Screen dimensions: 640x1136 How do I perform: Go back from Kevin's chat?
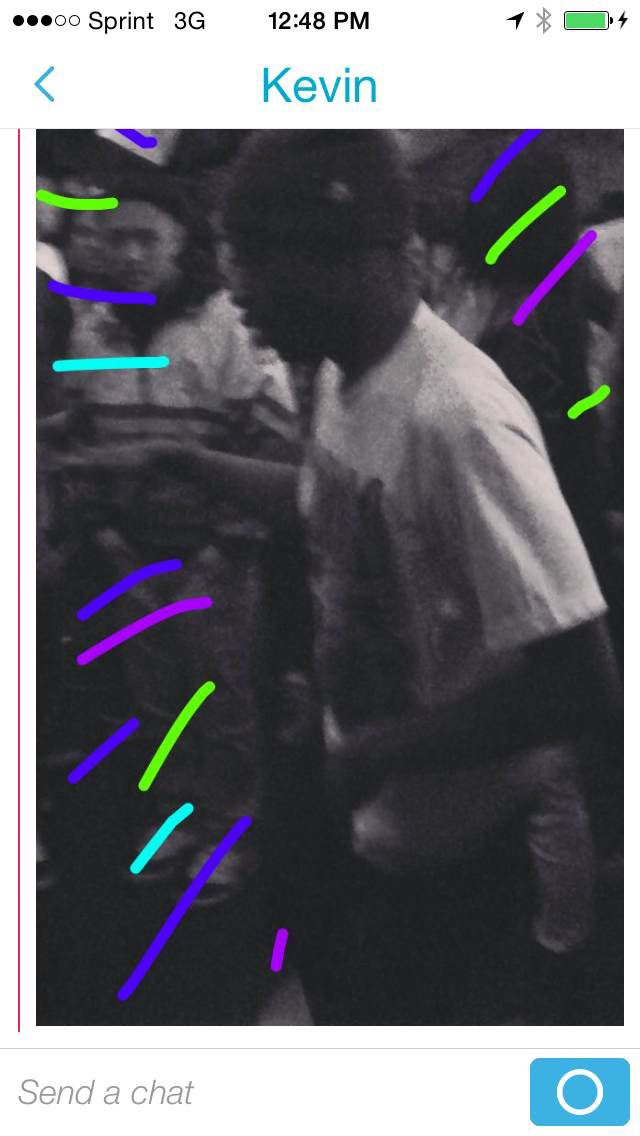tap(44, 85)
